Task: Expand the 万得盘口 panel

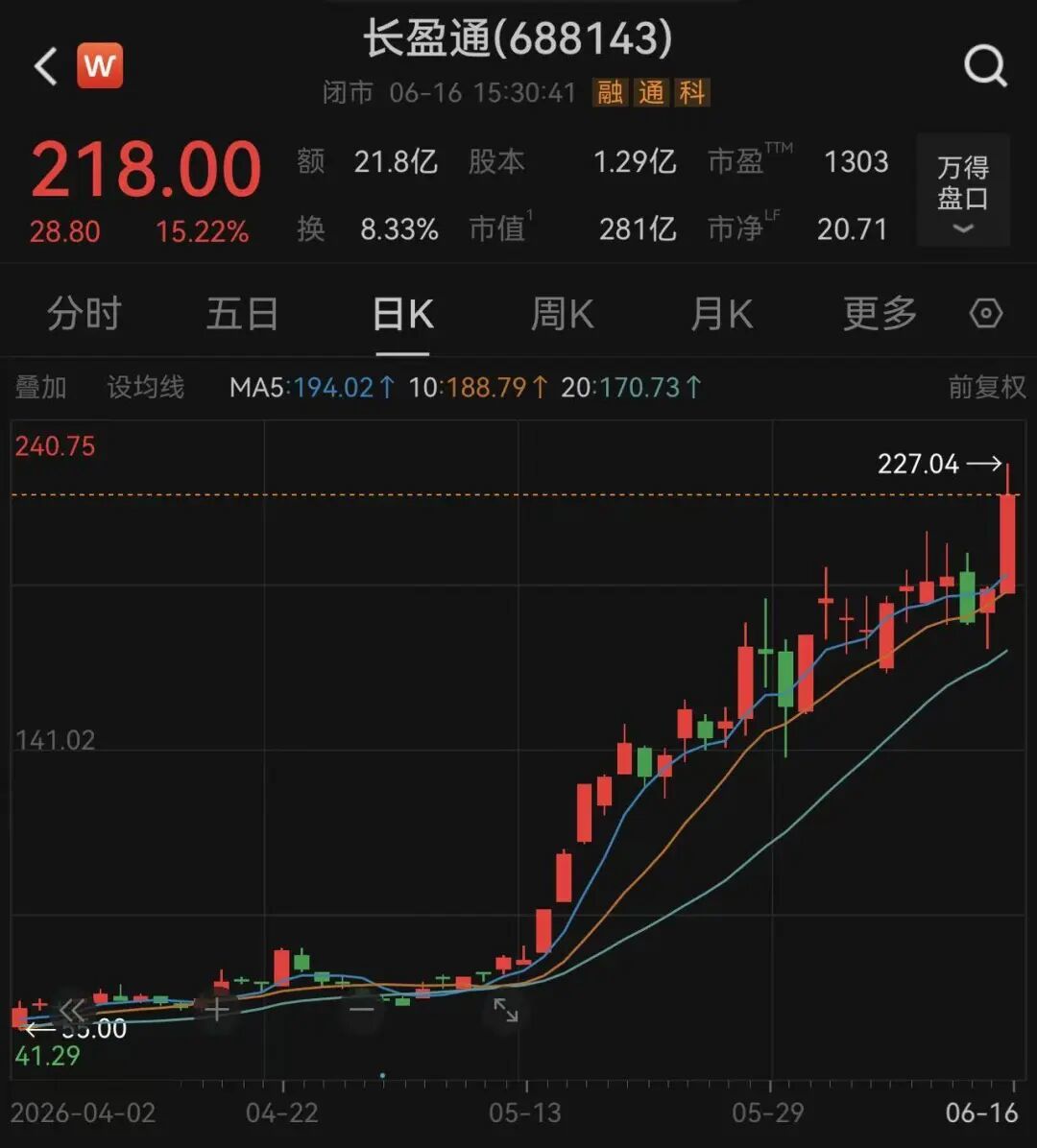Action: click(963, 190)
